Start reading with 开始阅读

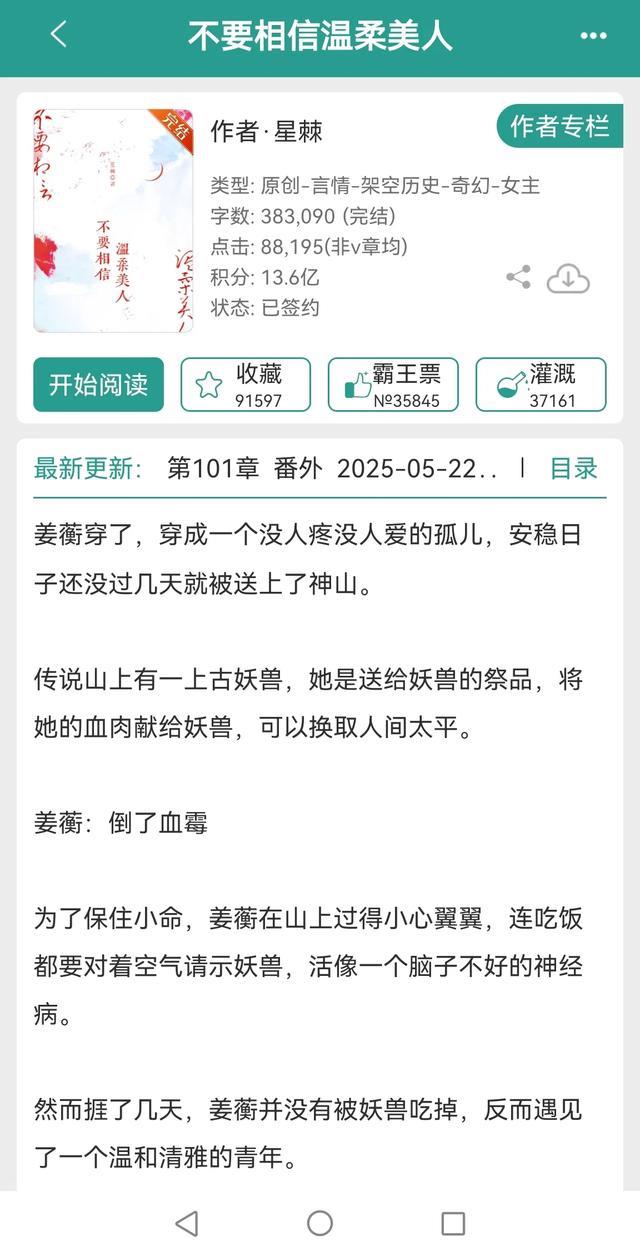[98, 385]
